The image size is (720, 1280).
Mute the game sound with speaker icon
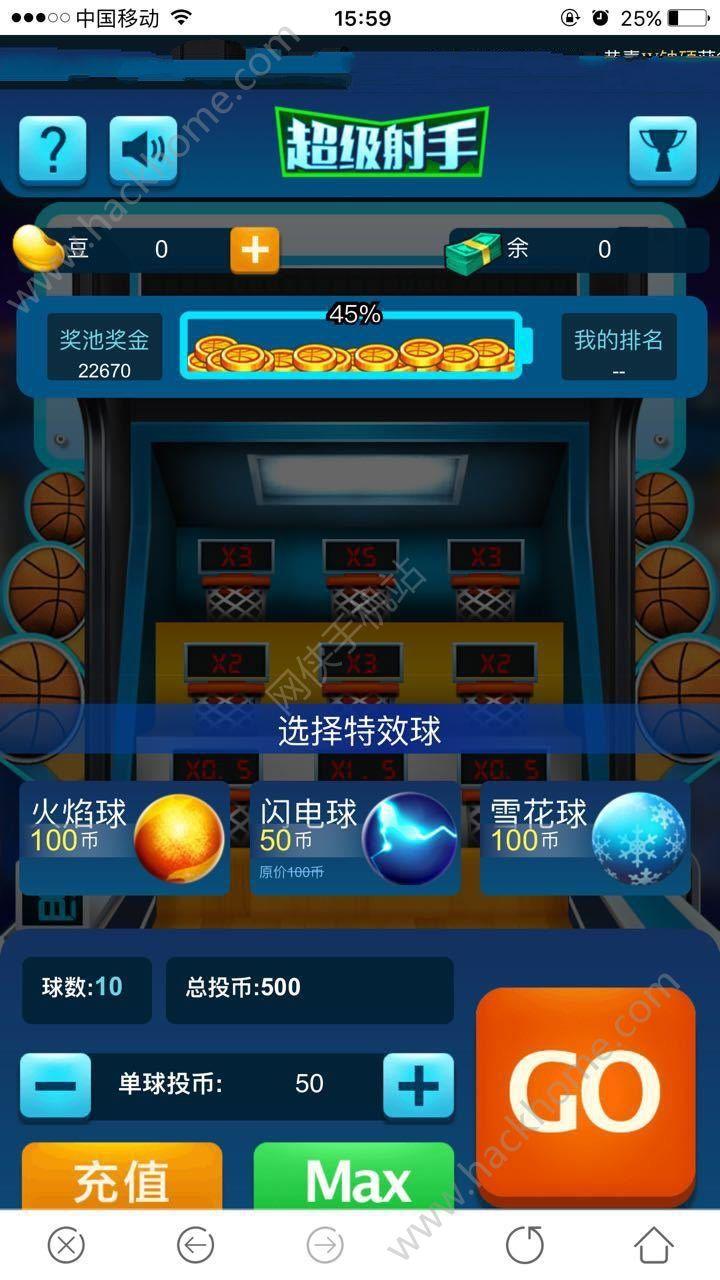[x=143, y=150]
